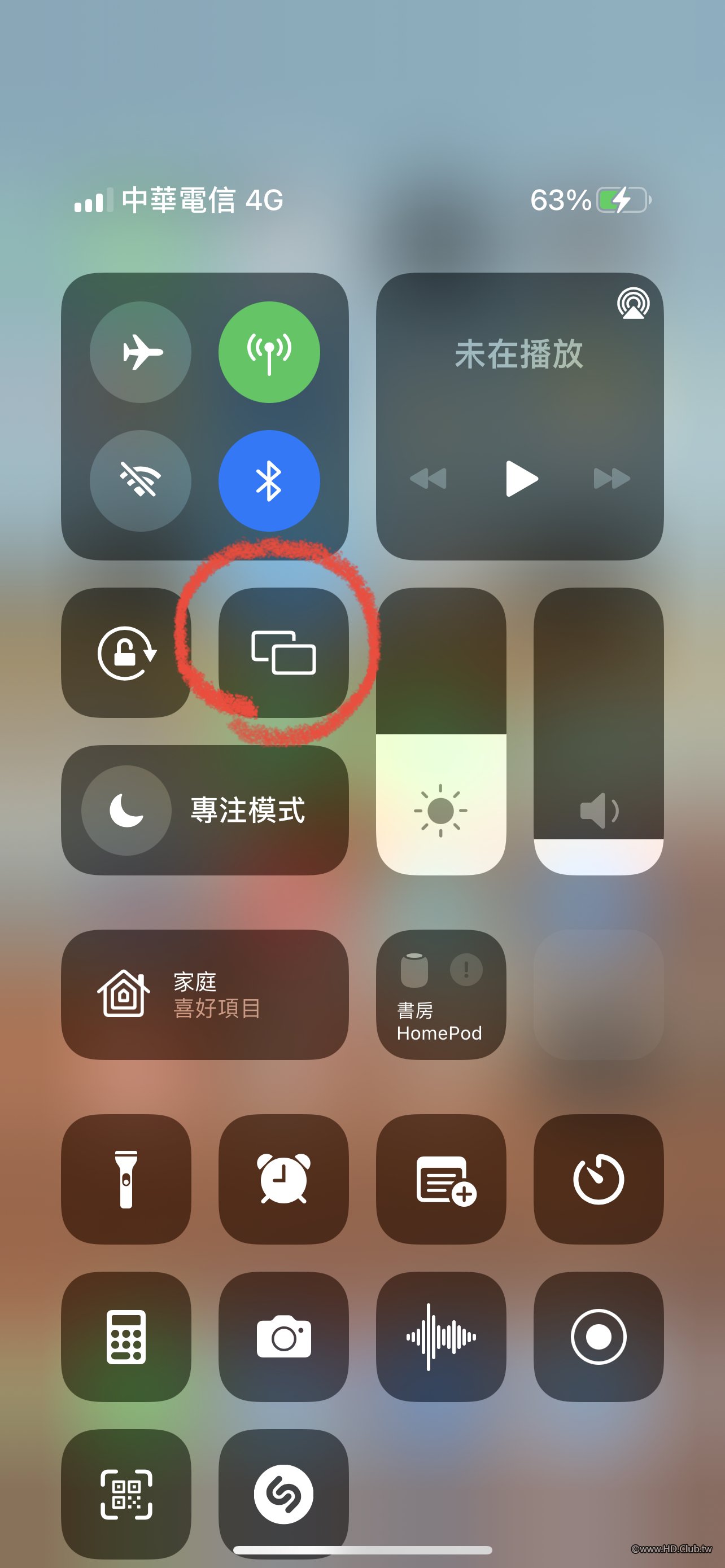Launch the calculator
The width and height of the screenshot is (725, 1568).
pos(126,1337)
